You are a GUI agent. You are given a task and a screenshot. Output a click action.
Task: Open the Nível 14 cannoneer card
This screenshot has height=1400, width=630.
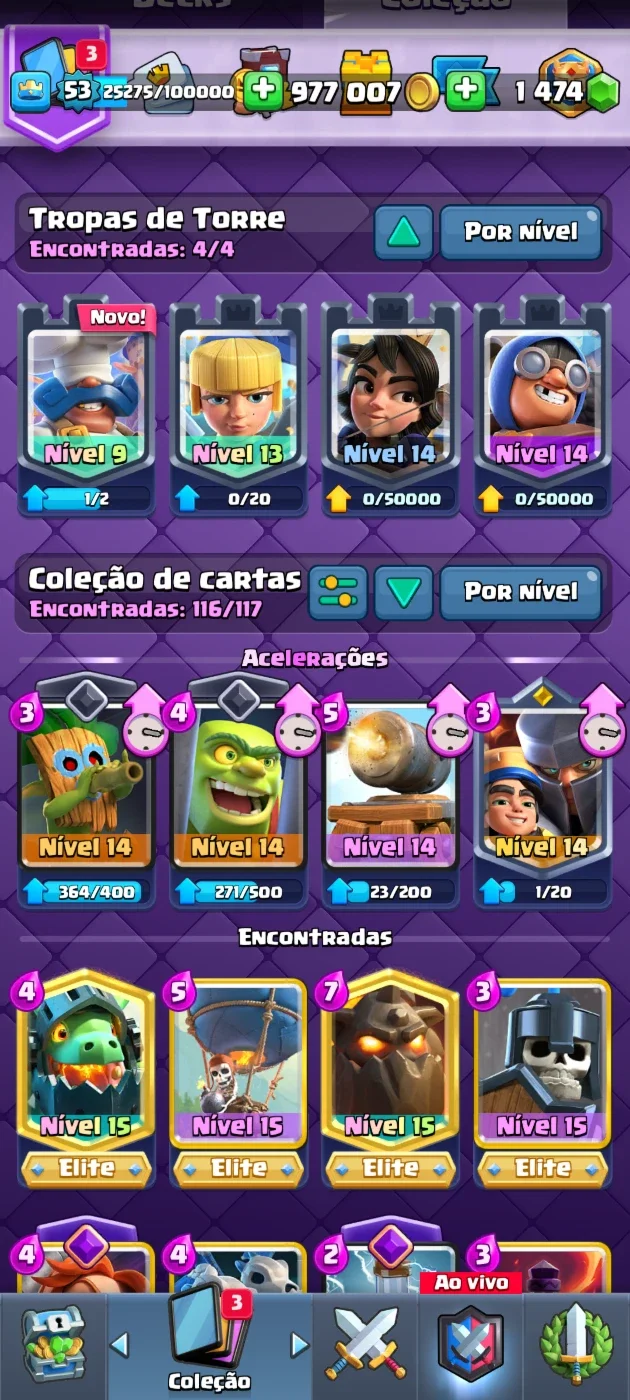(542, 407)
